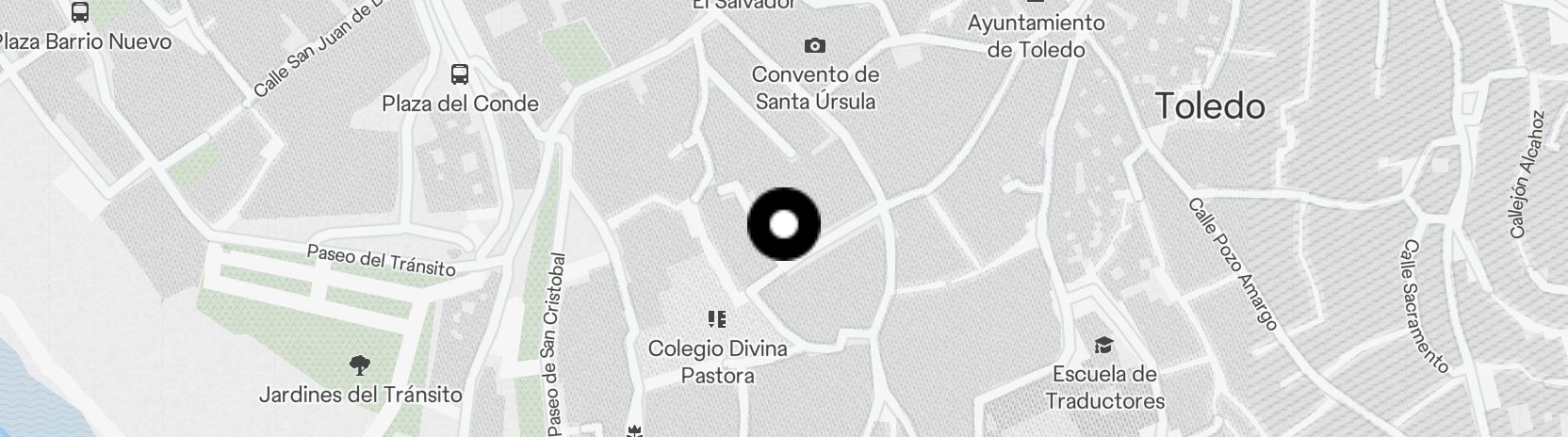Image resolution: width=1568 pixels, height=437 pixels.
Task: Select the Colegio Divina Pastora place marker
Action: [717, 320]
